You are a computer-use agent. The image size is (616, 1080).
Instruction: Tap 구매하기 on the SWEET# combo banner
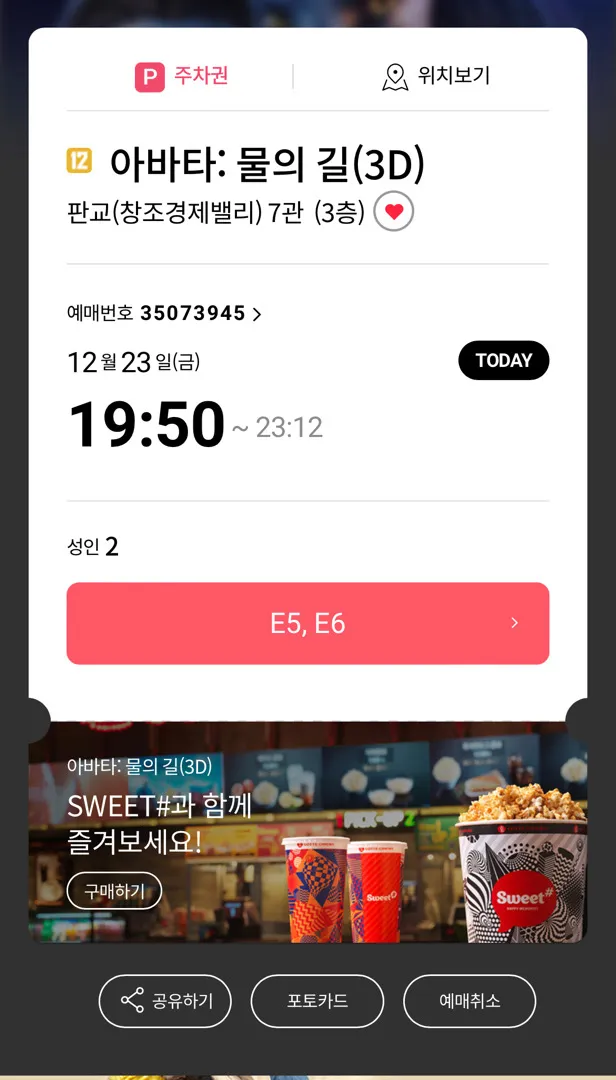[114, 891]
